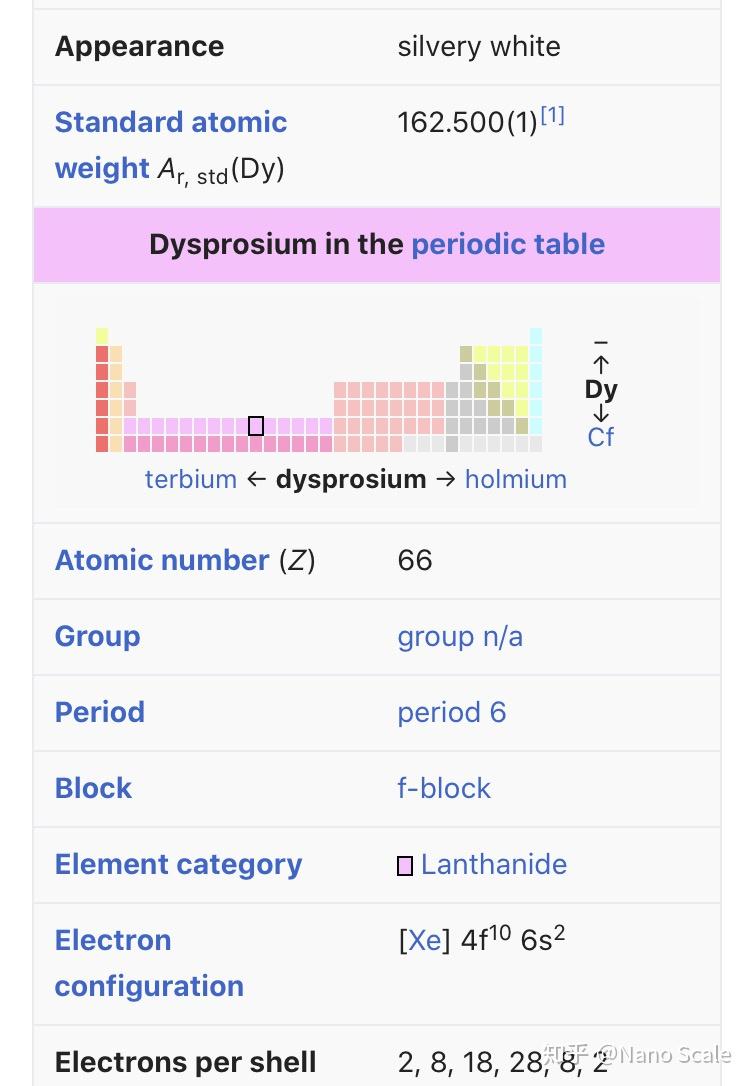
Task: Open the Element category link
Action: pyautogui.click(x=178, y=864)
